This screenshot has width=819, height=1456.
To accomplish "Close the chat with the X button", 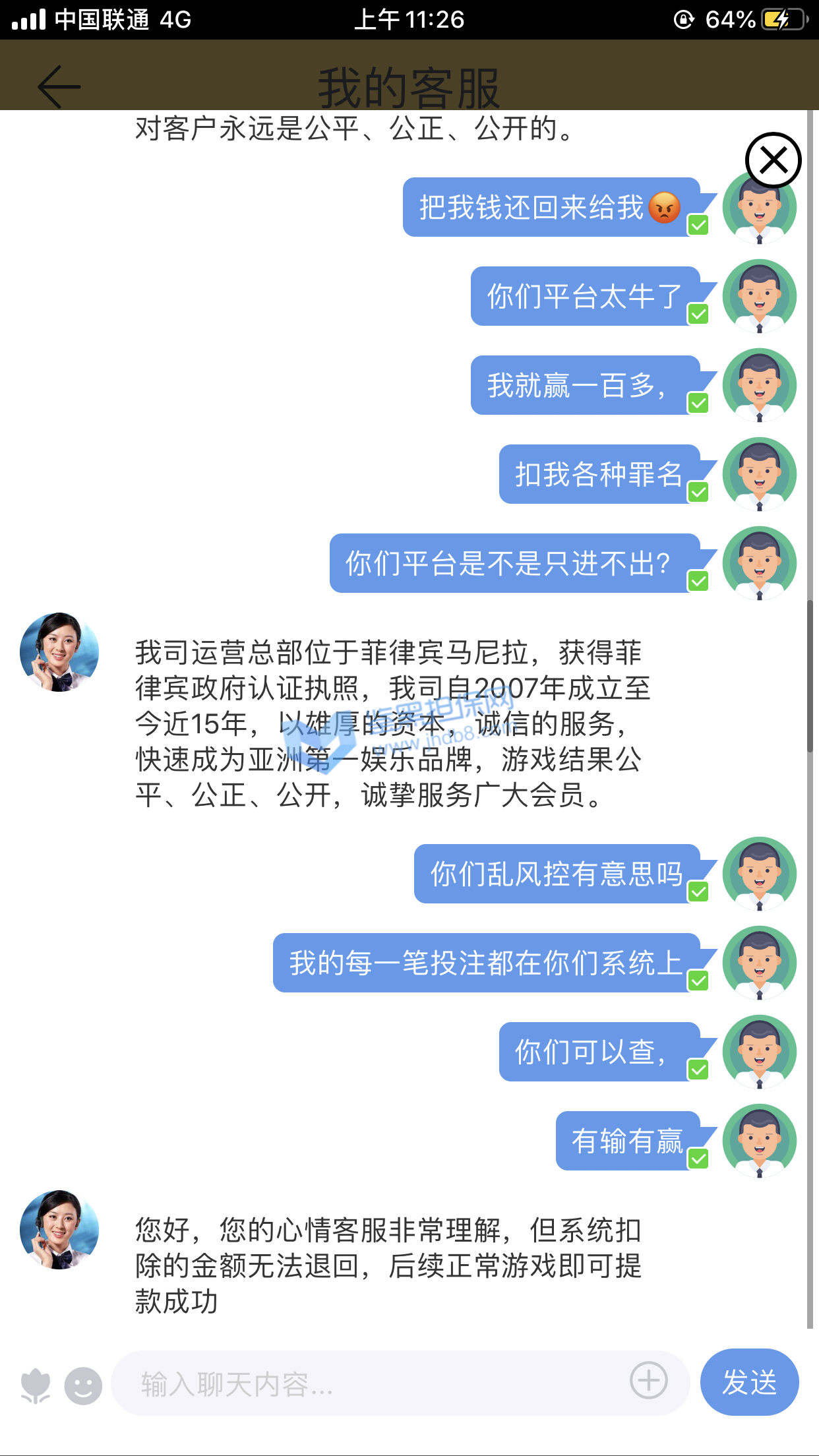I will [x=773, y=160].
